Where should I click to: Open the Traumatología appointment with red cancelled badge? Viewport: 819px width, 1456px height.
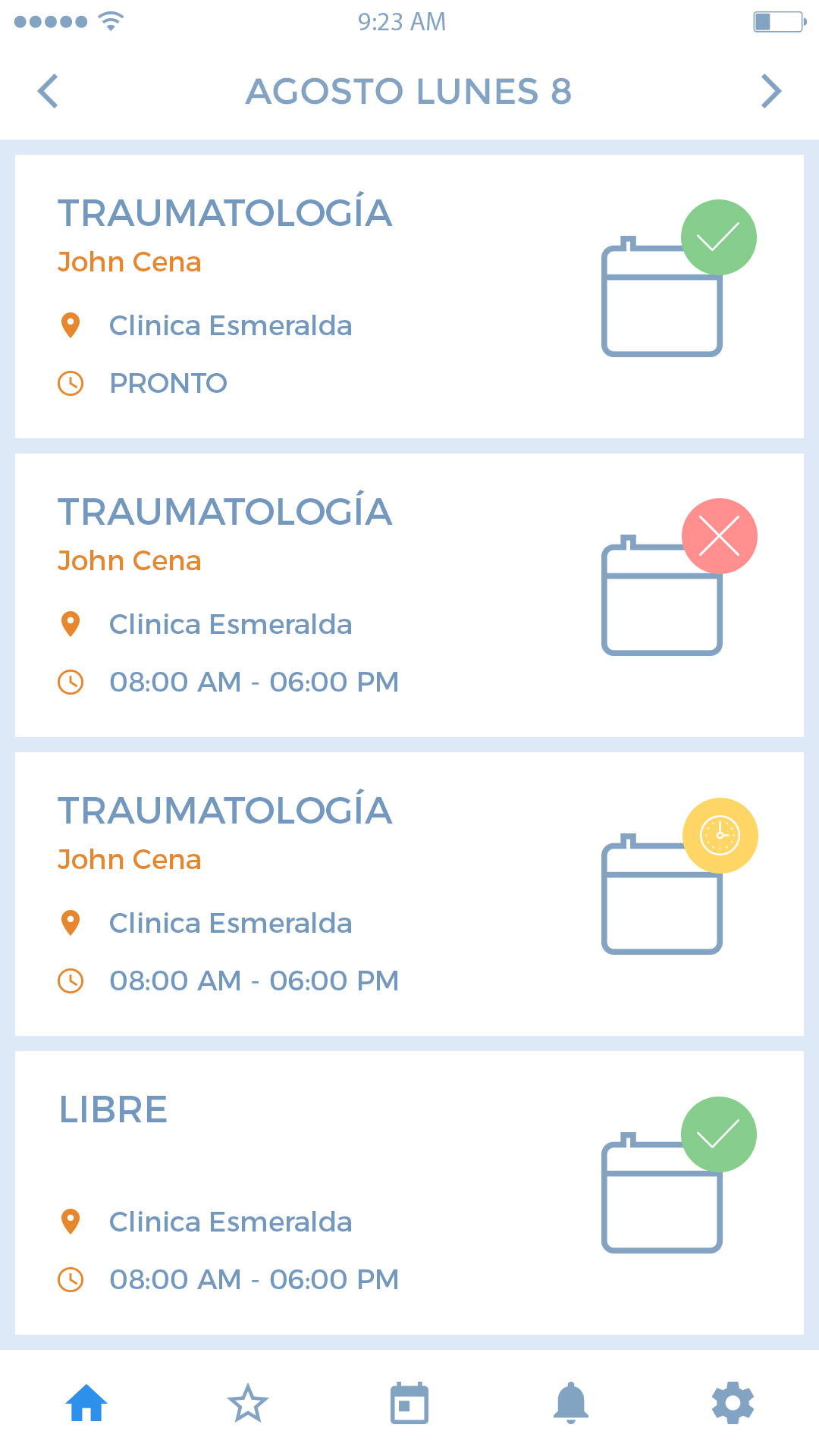pyautogui.click(x=409, y=595)
